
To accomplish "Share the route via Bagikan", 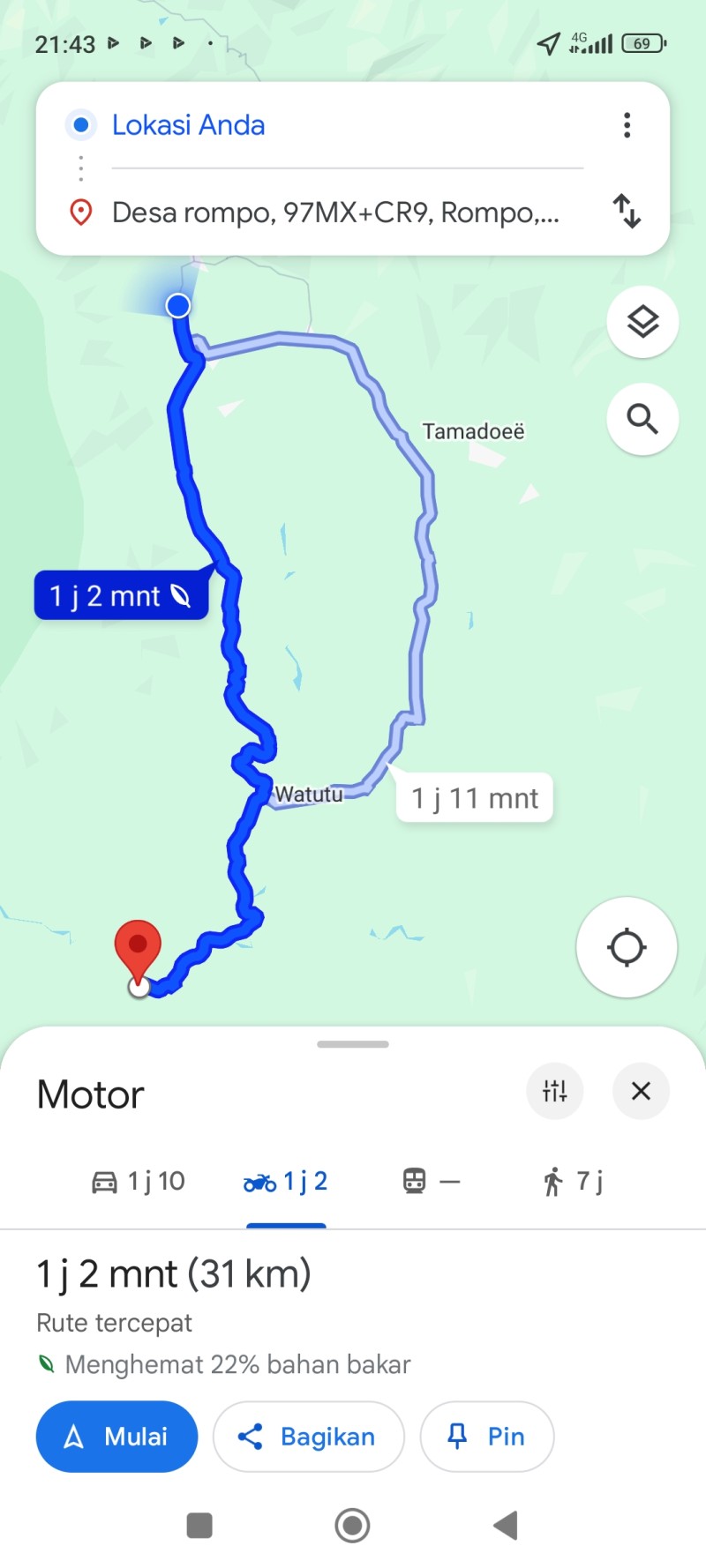I will pyautogui.click(x=309, y=1437).
